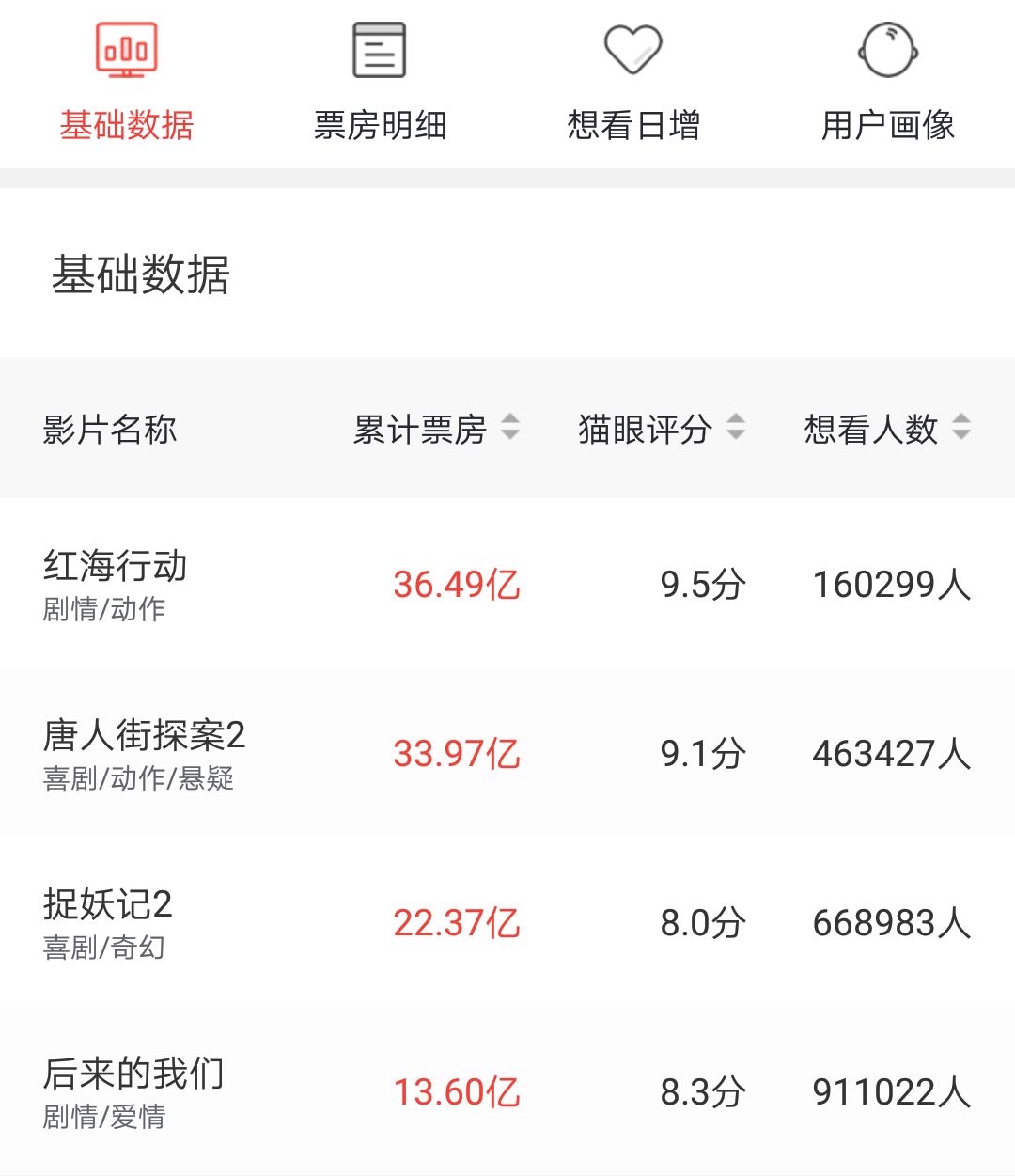This screenshot has width=1015, height=1176.
Task: Sort the table by 想看人数
Action: 887,429
